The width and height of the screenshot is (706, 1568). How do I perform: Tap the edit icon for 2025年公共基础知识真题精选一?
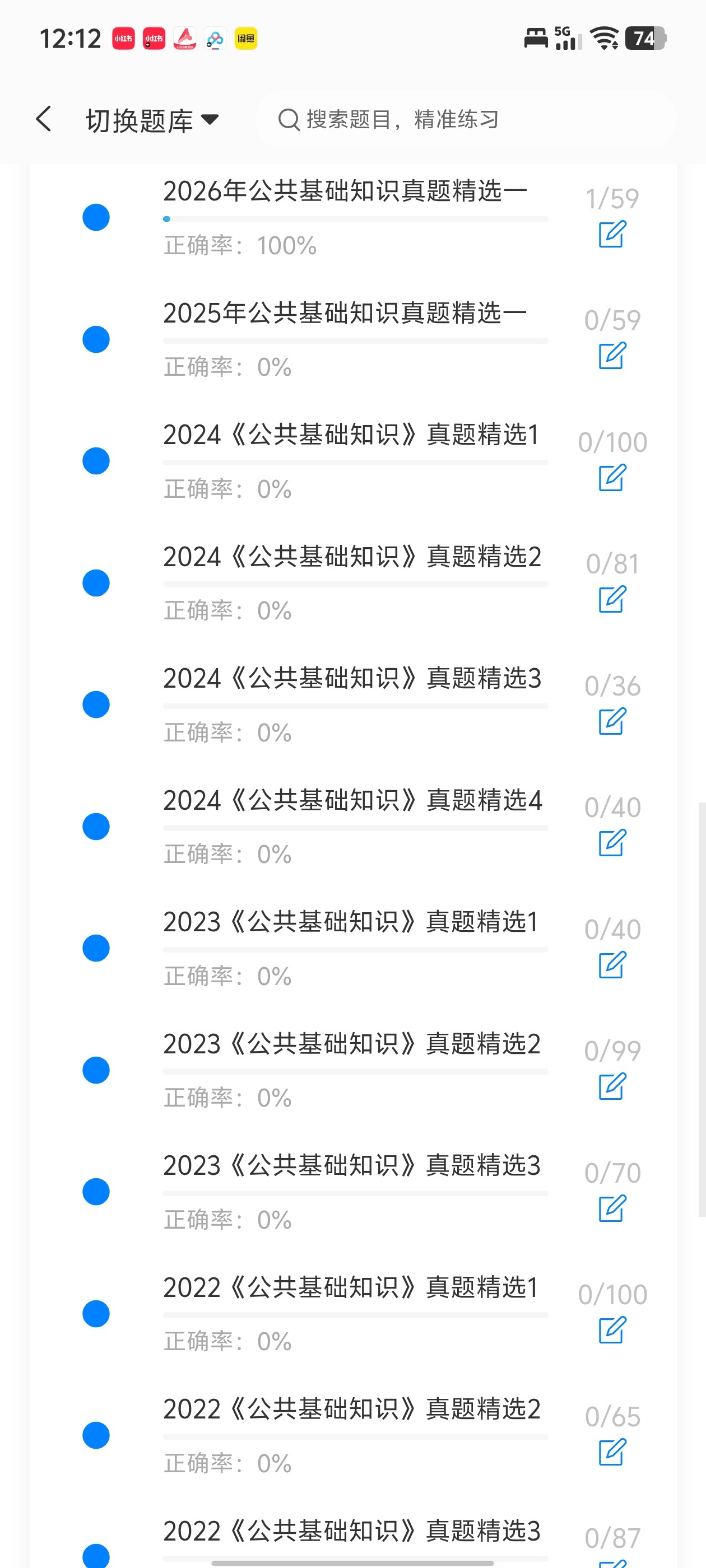pos(612,356)
